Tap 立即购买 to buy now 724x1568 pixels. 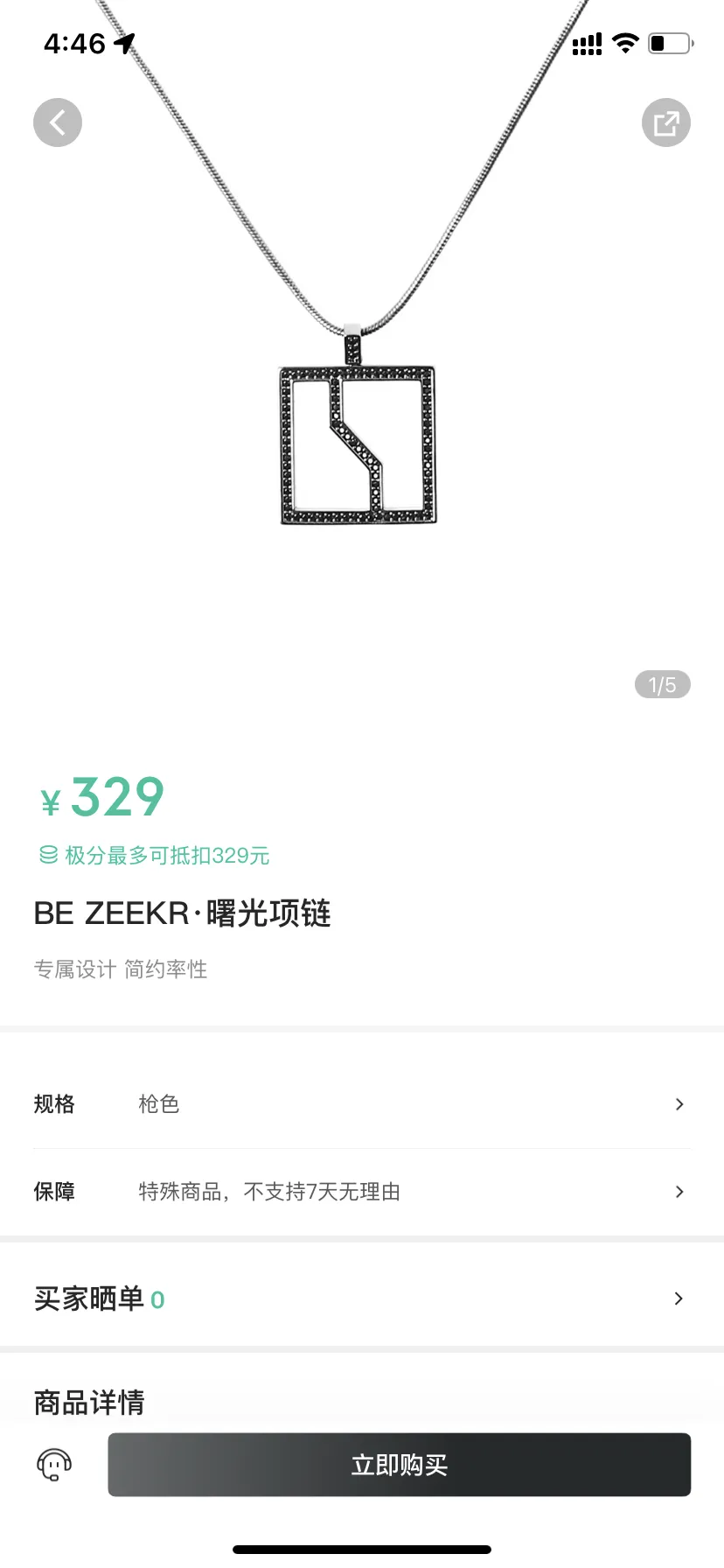point(399,1465)
